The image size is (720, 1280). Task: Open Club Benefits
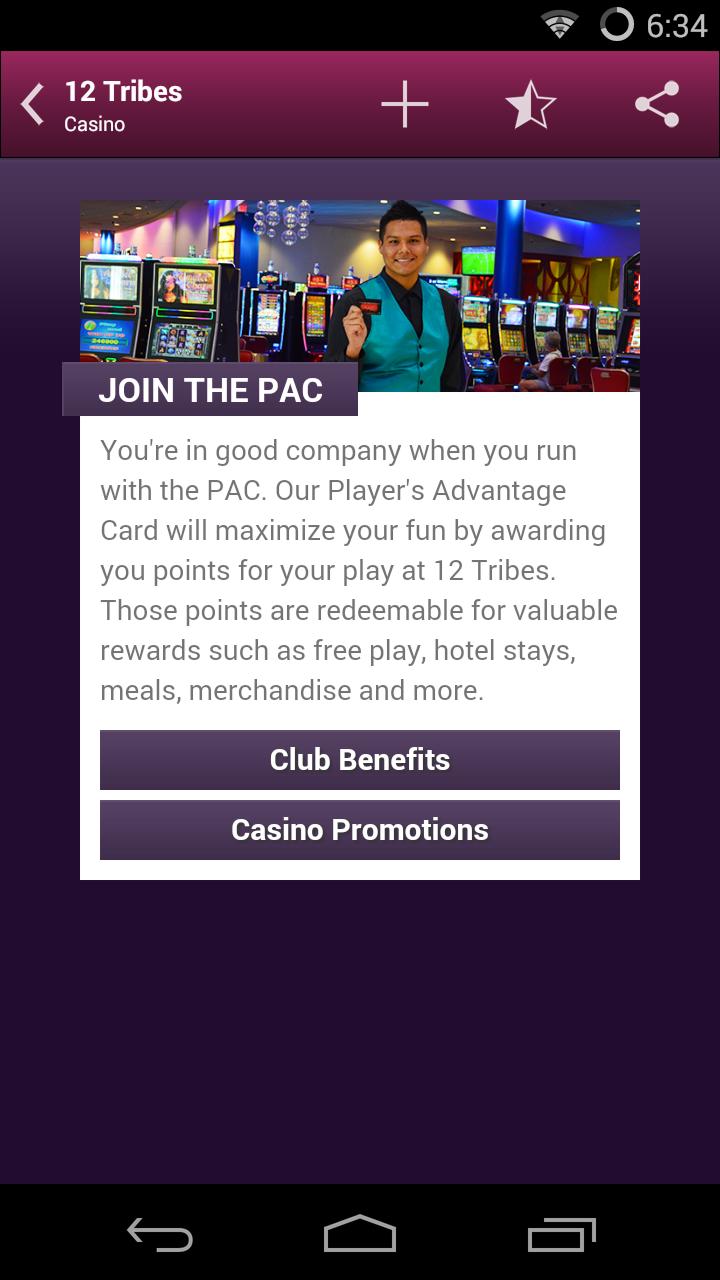pyautogui.click(x=359, y=759)
